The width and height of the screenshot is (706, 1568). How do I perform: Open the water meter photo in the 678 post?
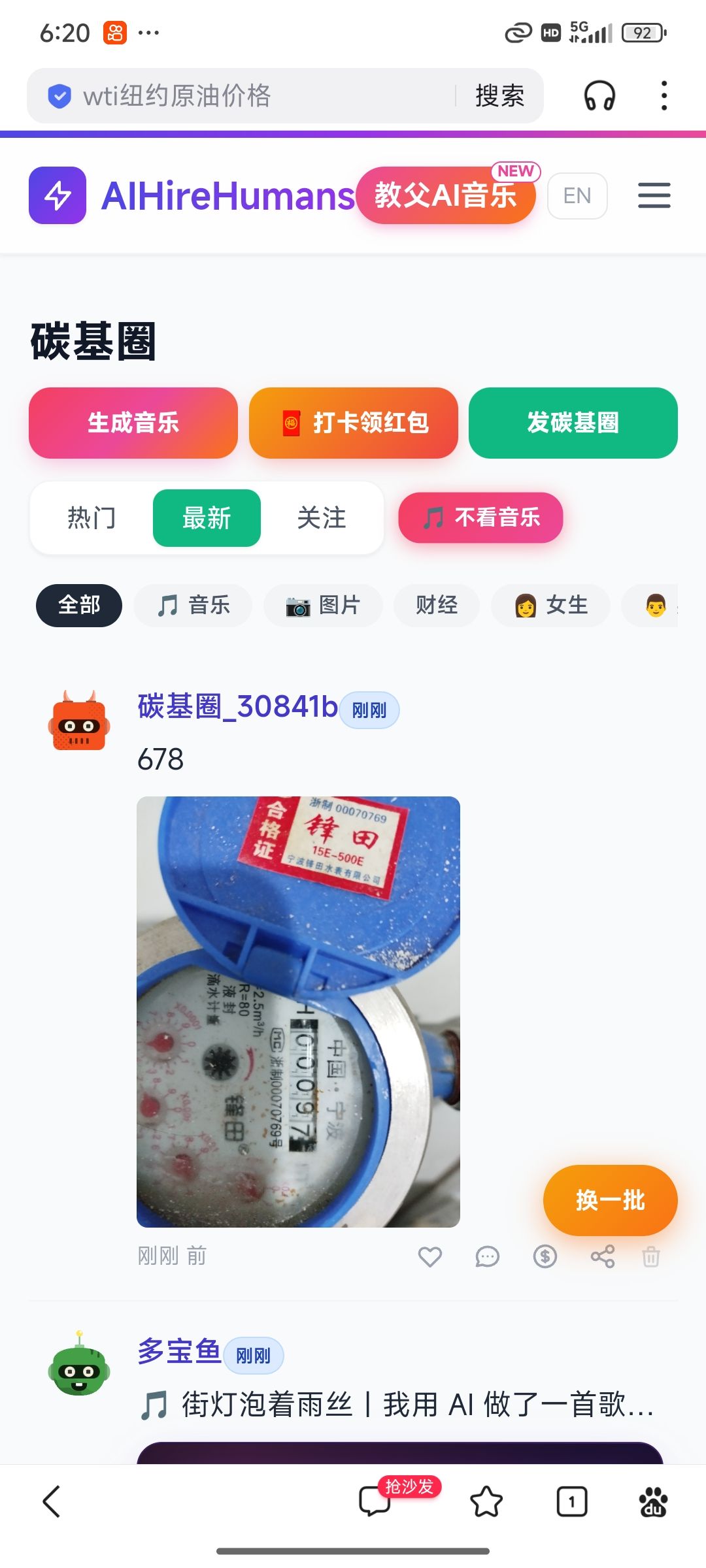tap(298, 1011)
